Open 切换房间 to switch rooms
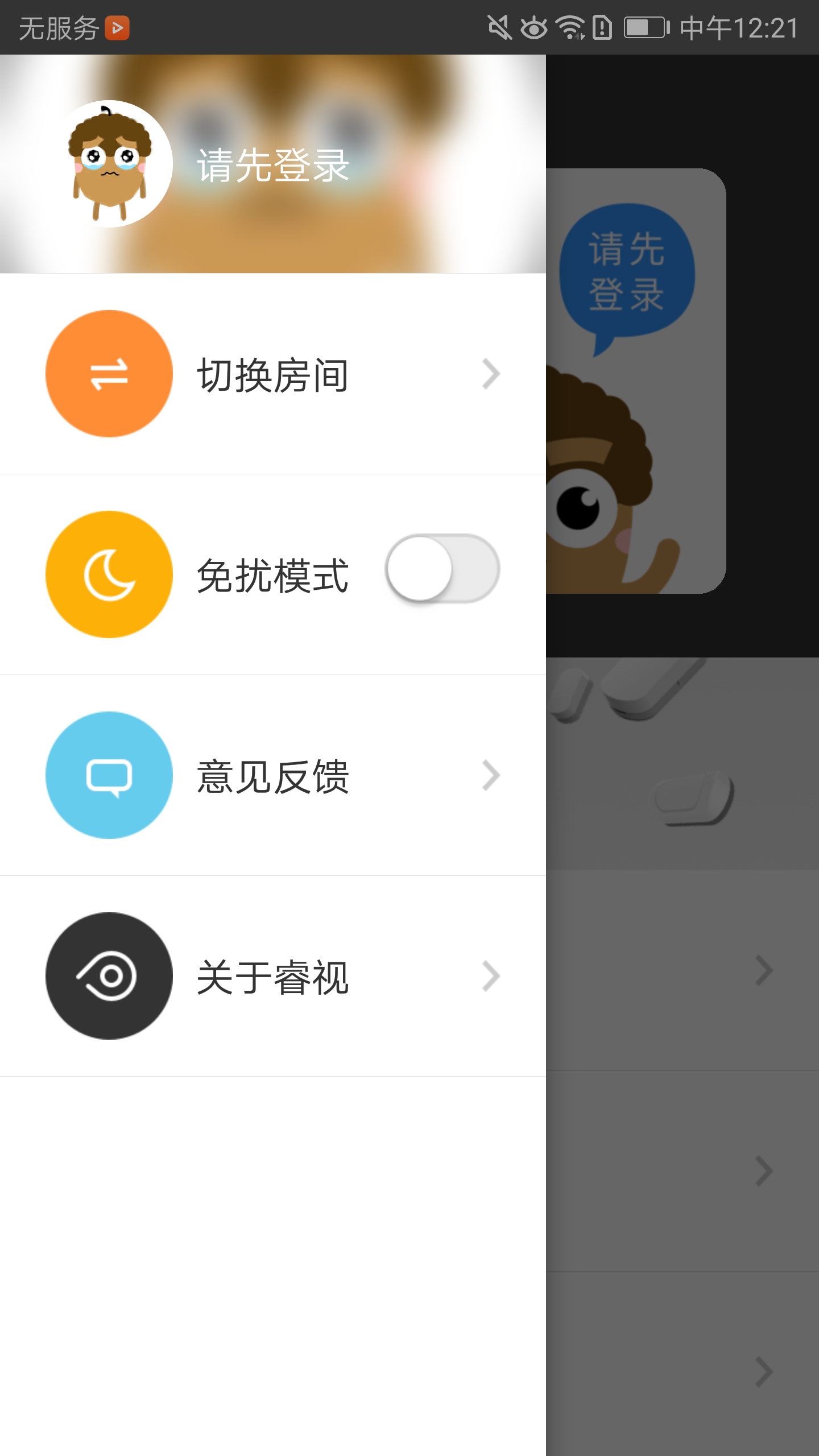819x1456 pixels. (273, 374)
